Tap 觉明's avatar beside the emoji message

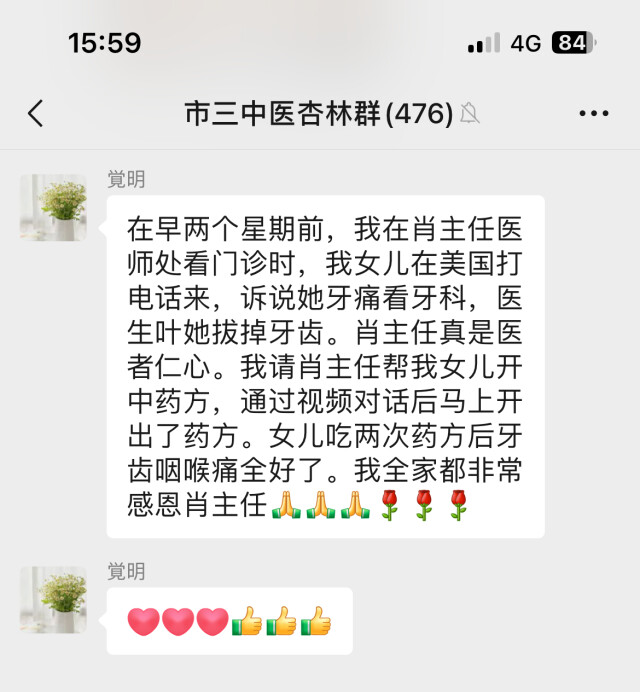(53, 599)
